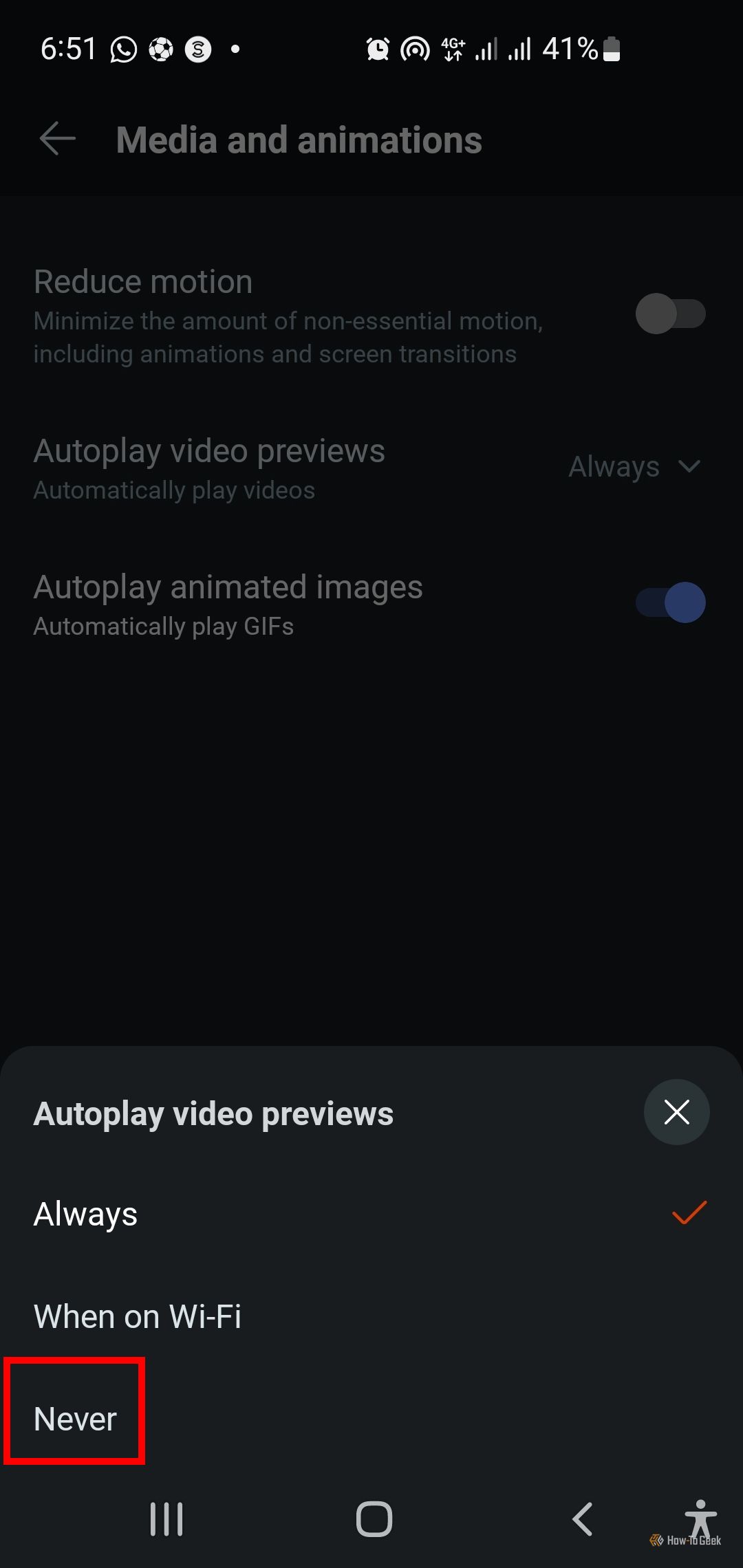Tap the system home button

(x=374, y=1518)
